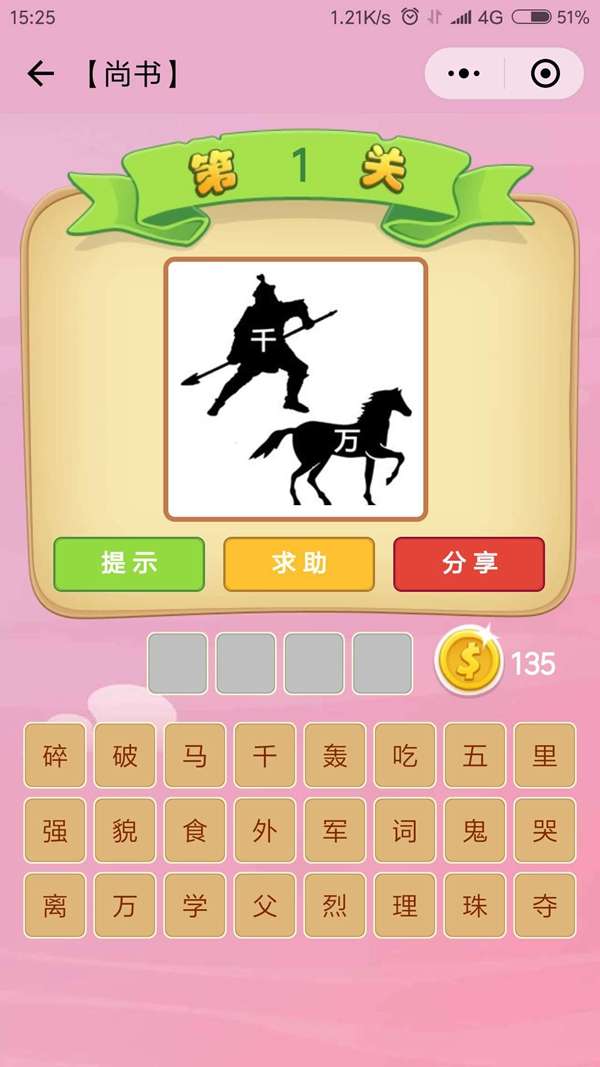Select the character tile 军
600x1067 pixels.
[335, 830]
